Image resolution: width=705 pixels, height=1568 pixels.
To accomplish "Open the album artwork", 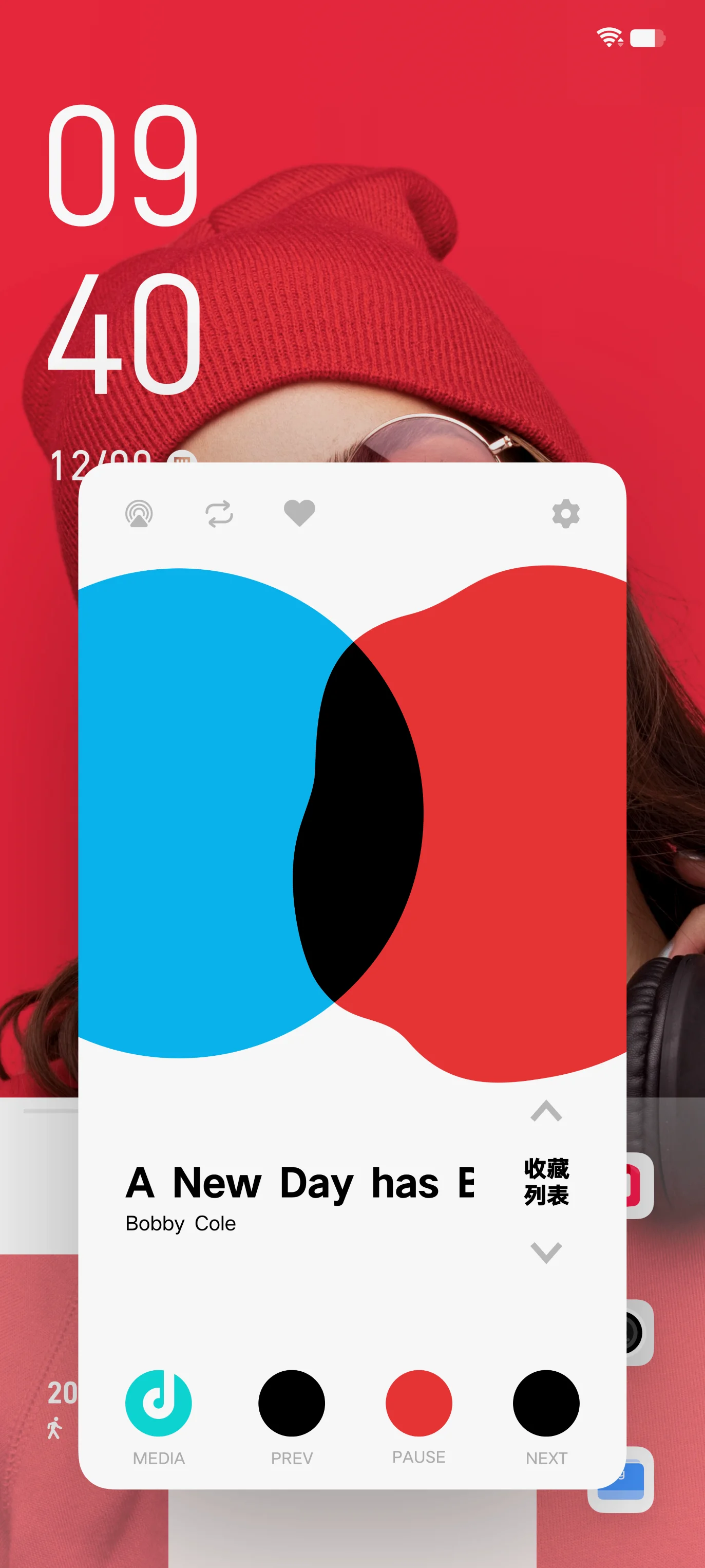I will point(352,822).
